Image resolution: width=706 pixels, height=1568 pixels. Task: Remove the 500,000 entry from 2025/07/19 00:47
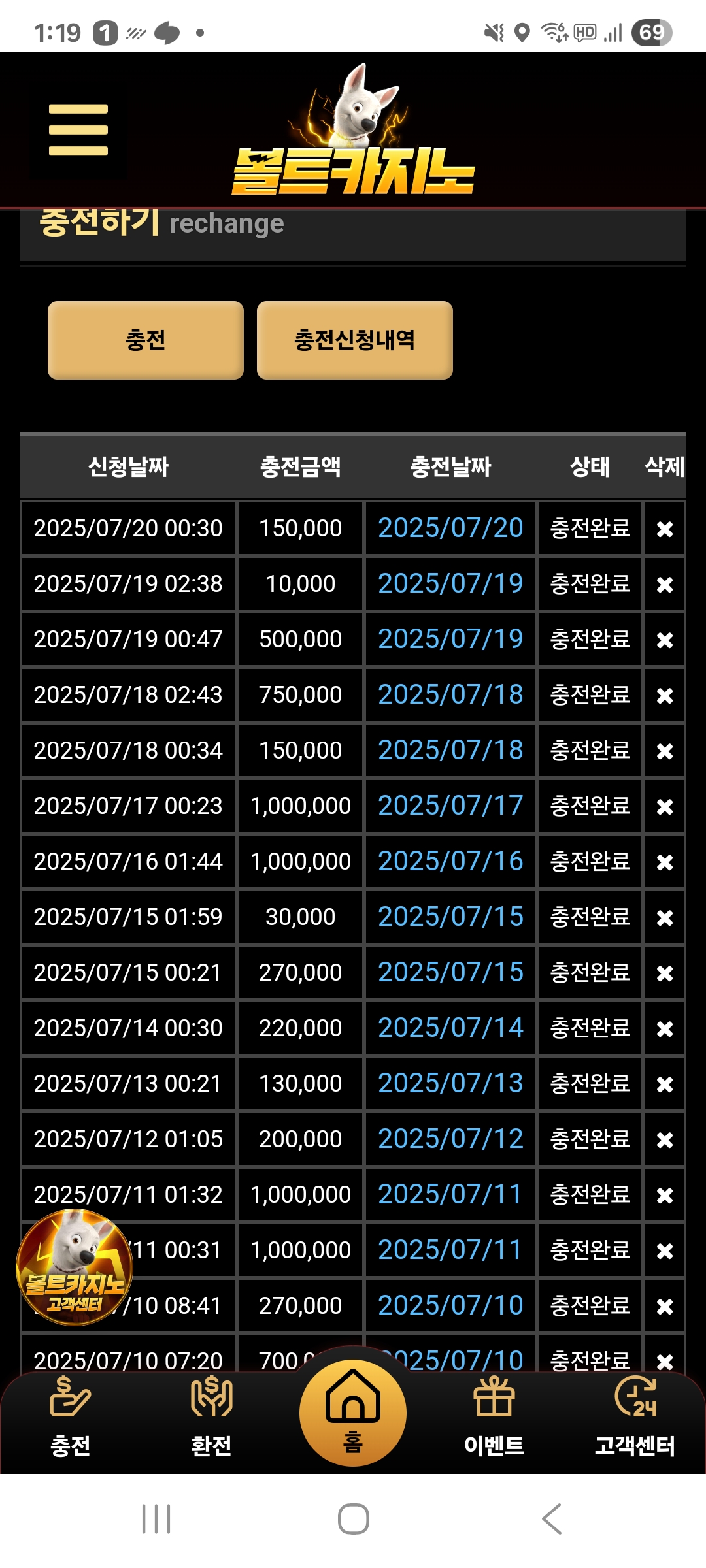point(665,640)
